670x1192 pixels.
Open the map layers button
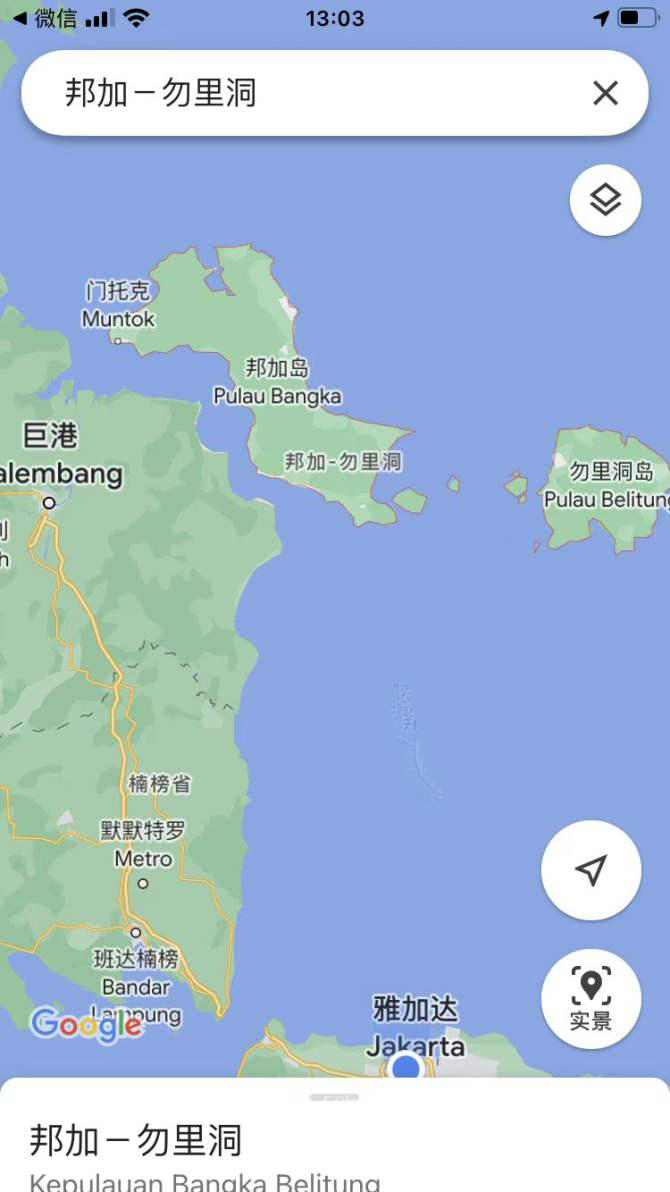(605, 201)
